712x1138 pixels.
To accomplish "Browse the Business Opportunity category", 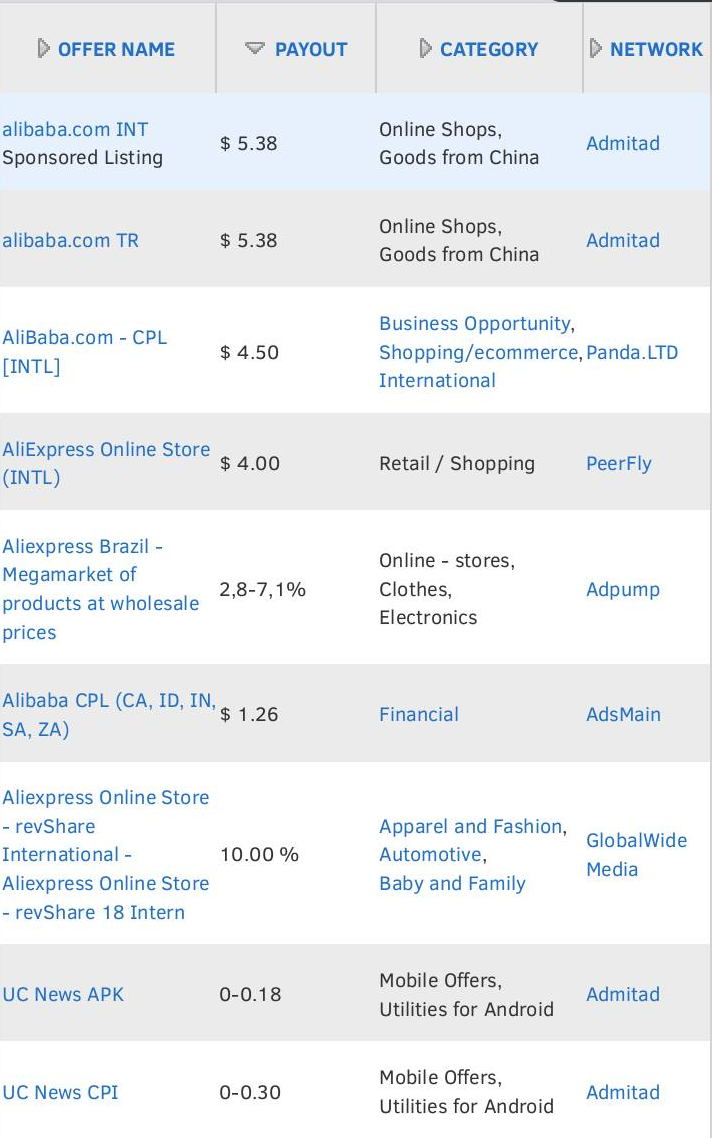I will pyautogui.click(x=474, y=323).
